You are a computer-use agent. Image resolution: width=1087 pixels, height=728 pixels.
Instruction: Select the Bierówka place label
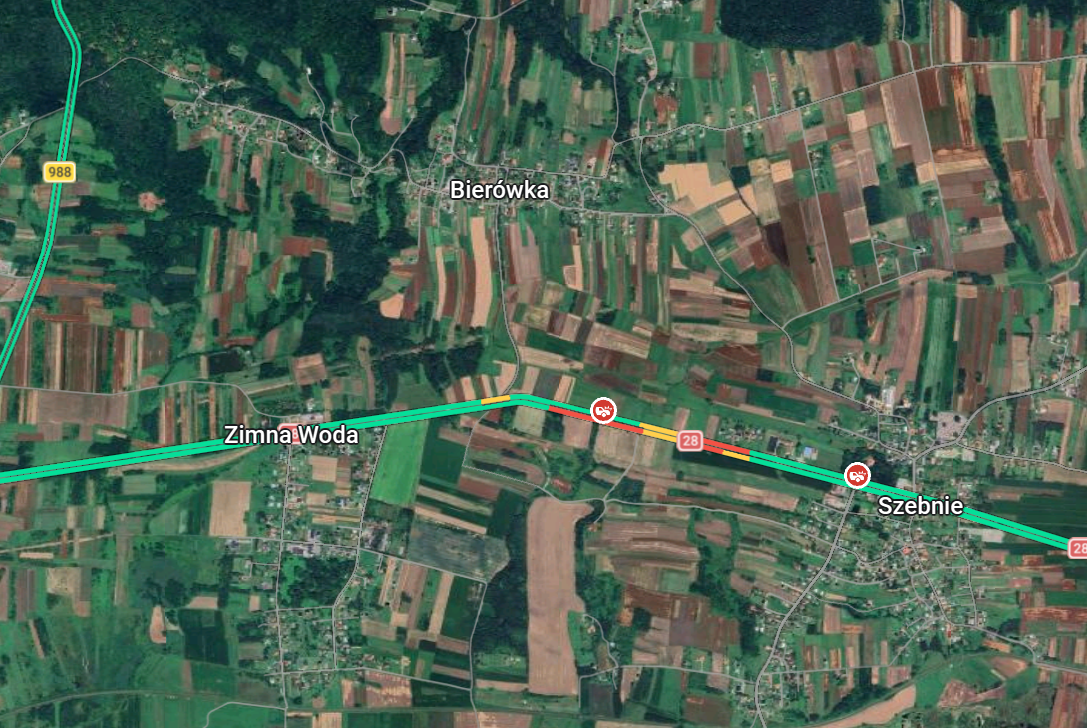coord(499,189)
